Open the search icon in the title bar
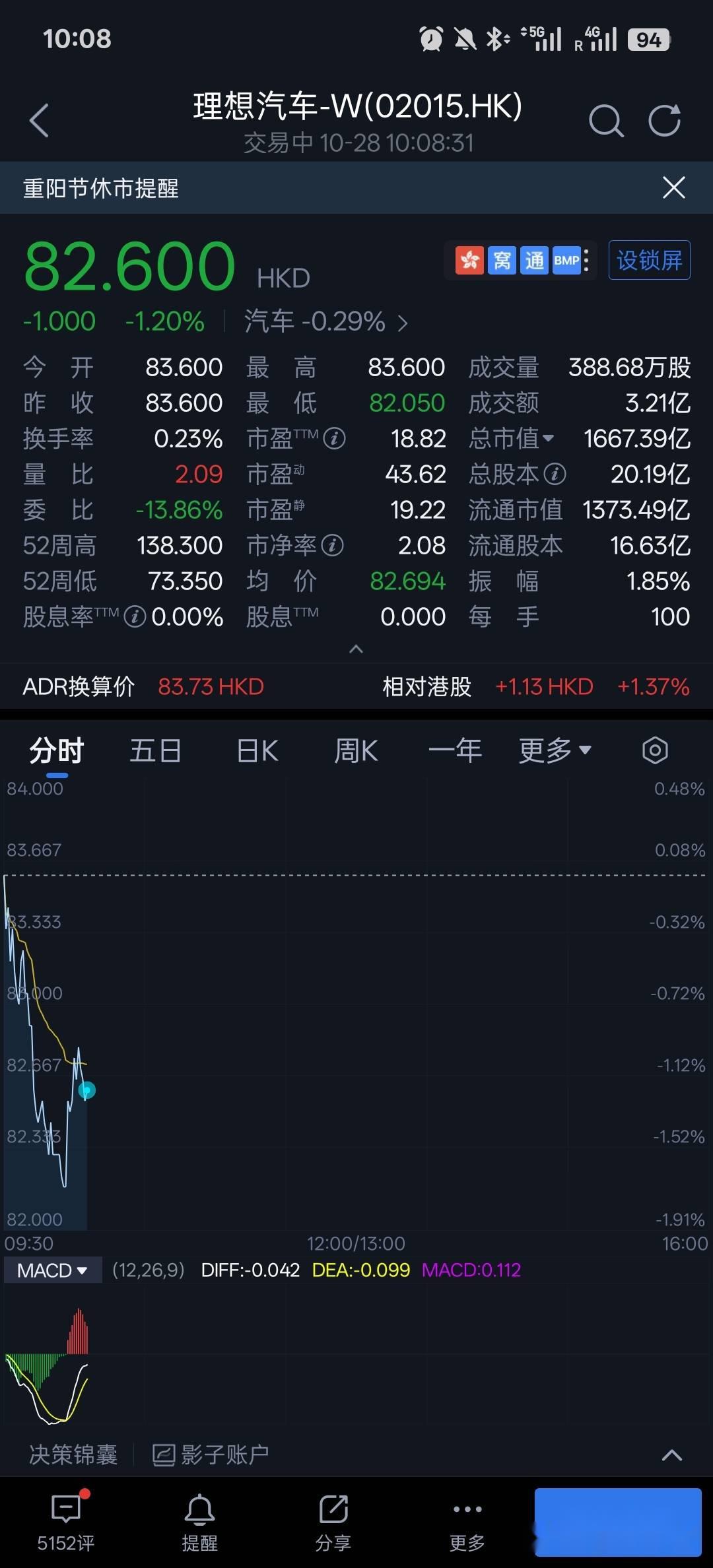The image size is (713, 1568). click(606, 121)
